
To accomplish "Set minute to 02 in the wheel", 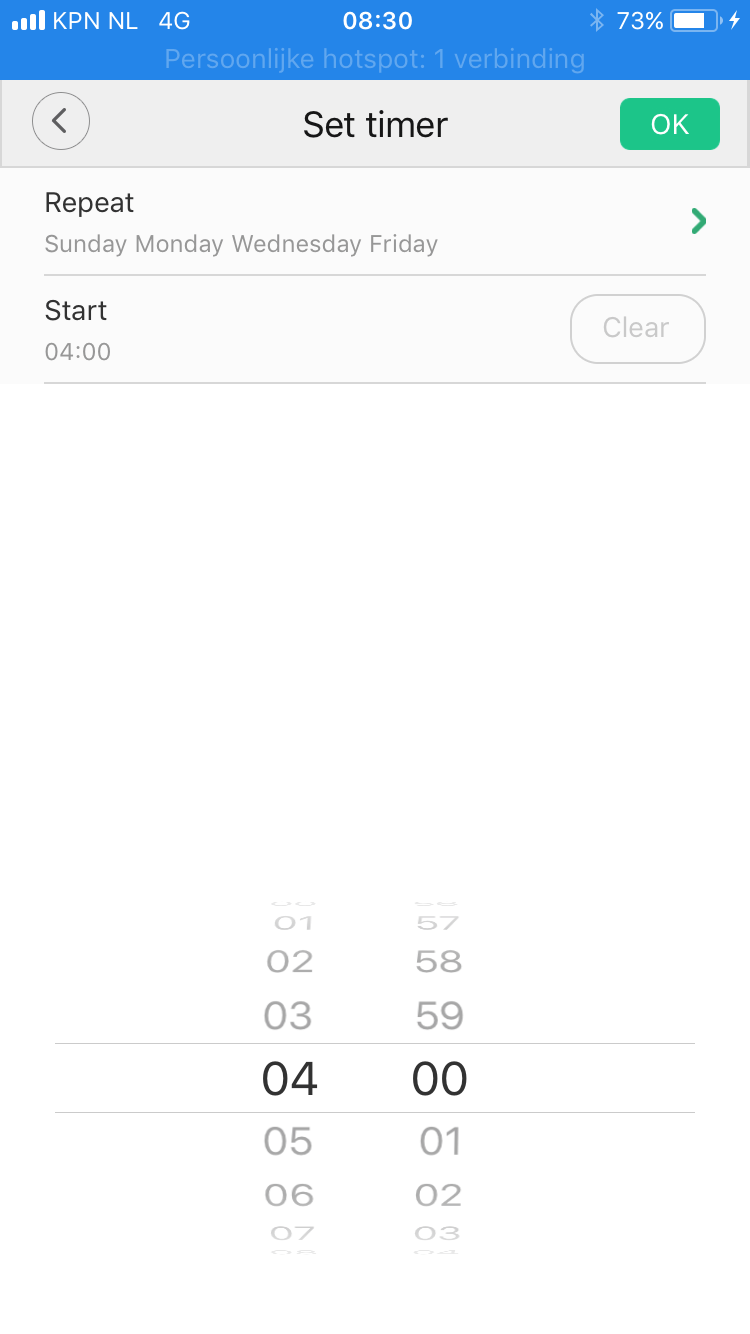I will tap(439, 1195).
